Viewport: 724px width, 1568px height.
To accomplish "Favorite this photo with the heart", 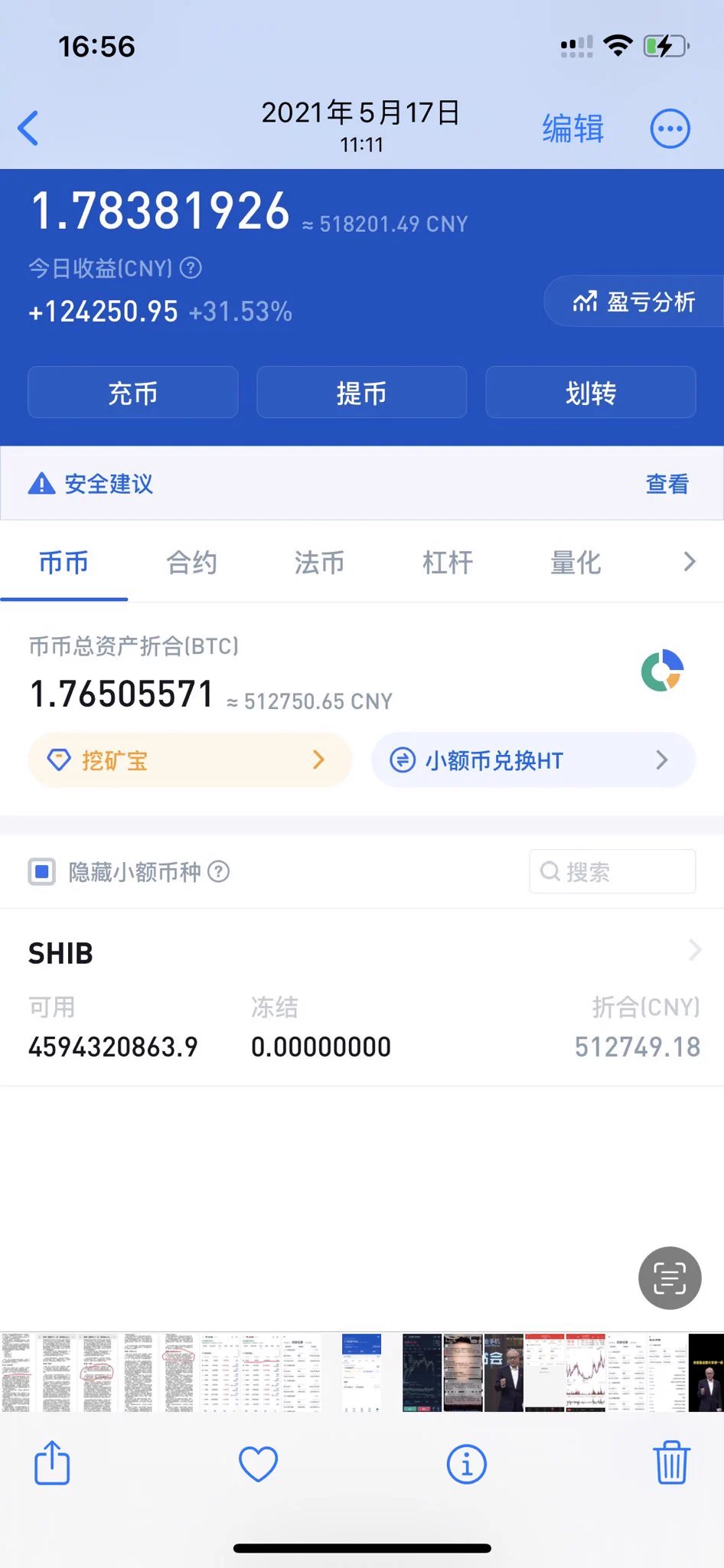I will [258, 1464].
